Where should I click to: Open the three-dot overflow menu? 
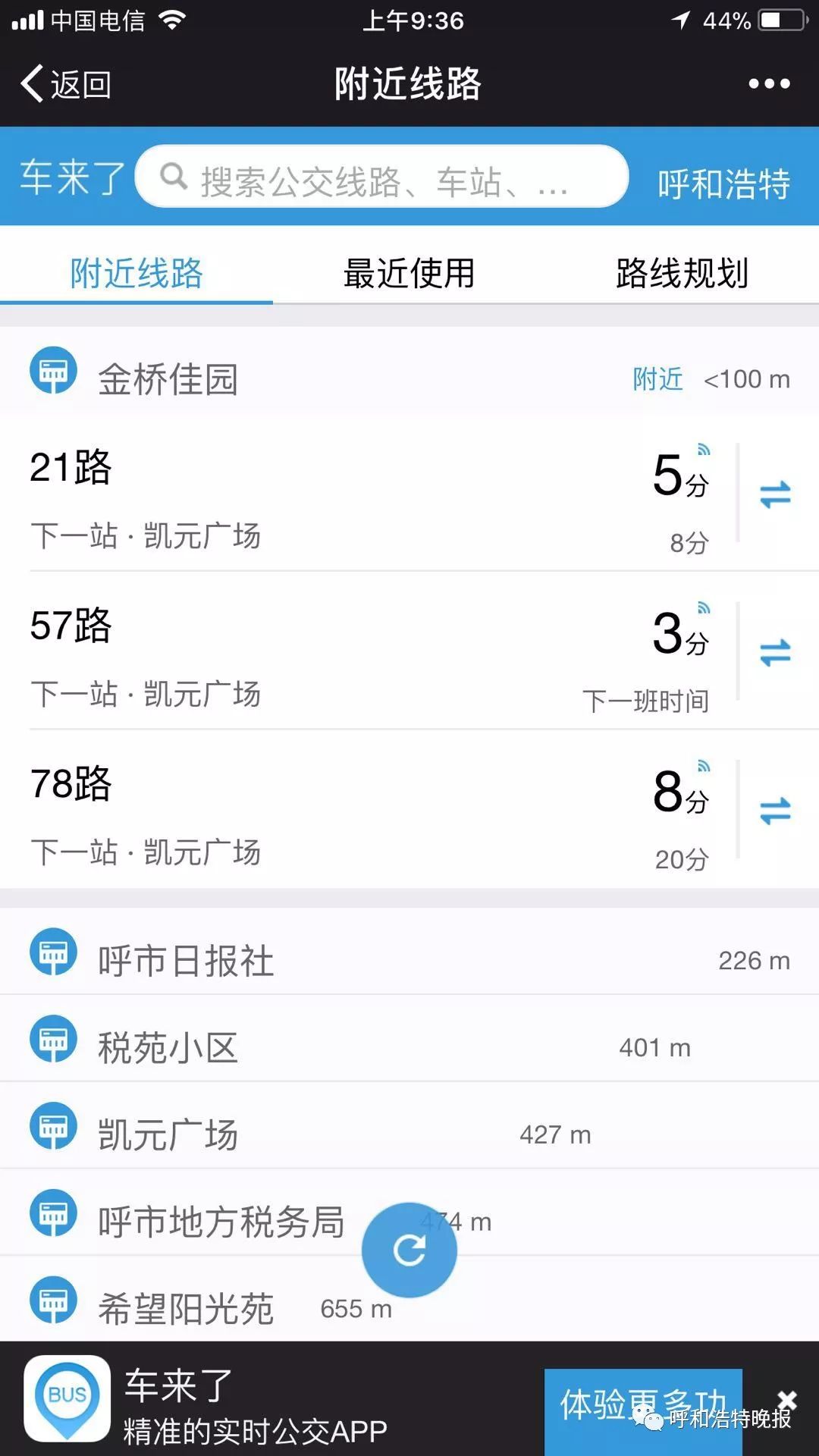(x=769, y=83)
